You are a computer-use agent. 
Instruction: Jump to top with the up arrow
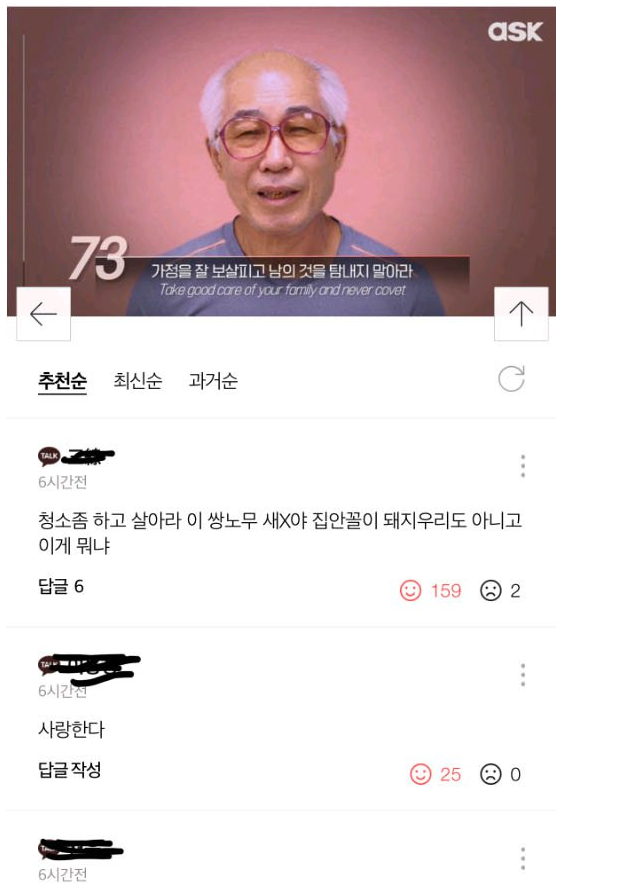pos(521,314)
